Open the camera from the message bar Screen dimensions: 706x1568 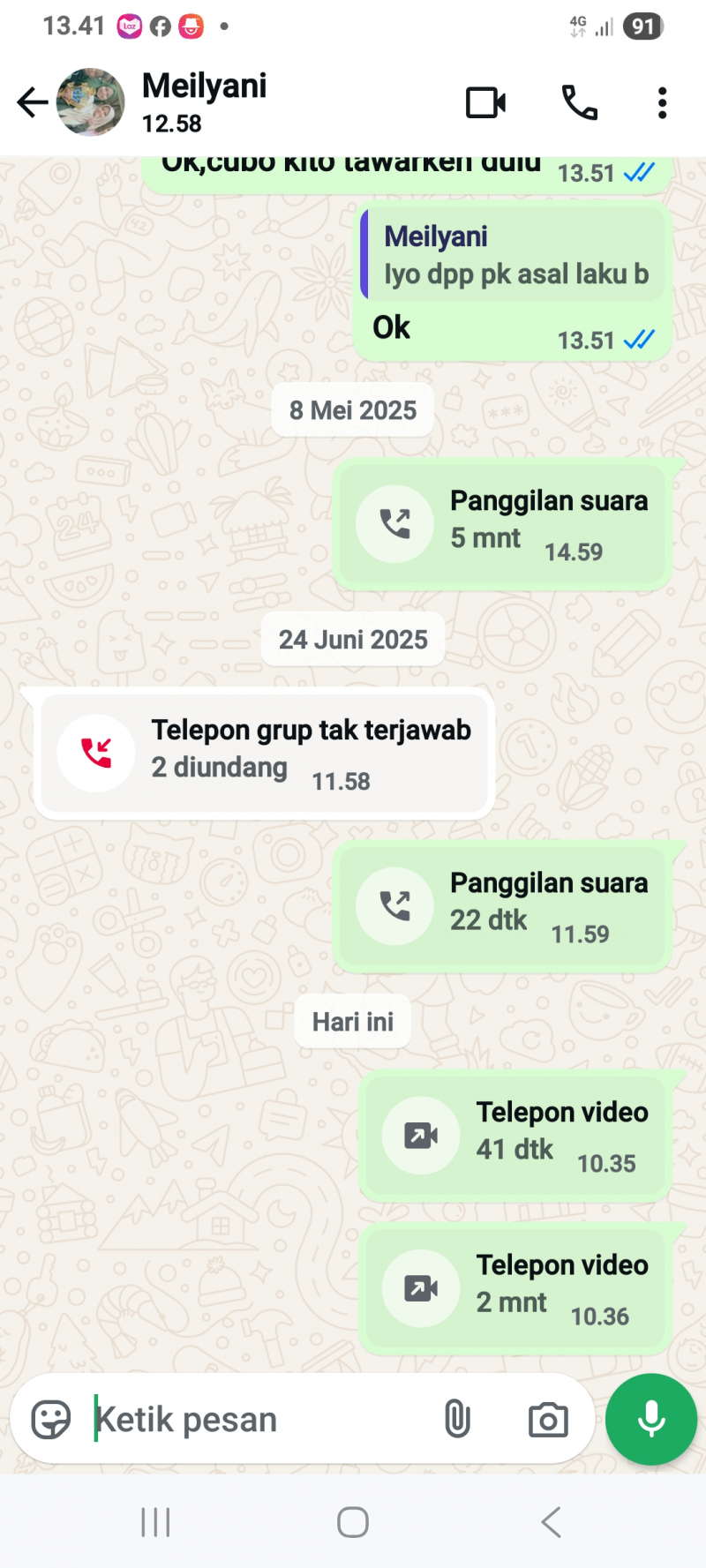click(547, 1418)
